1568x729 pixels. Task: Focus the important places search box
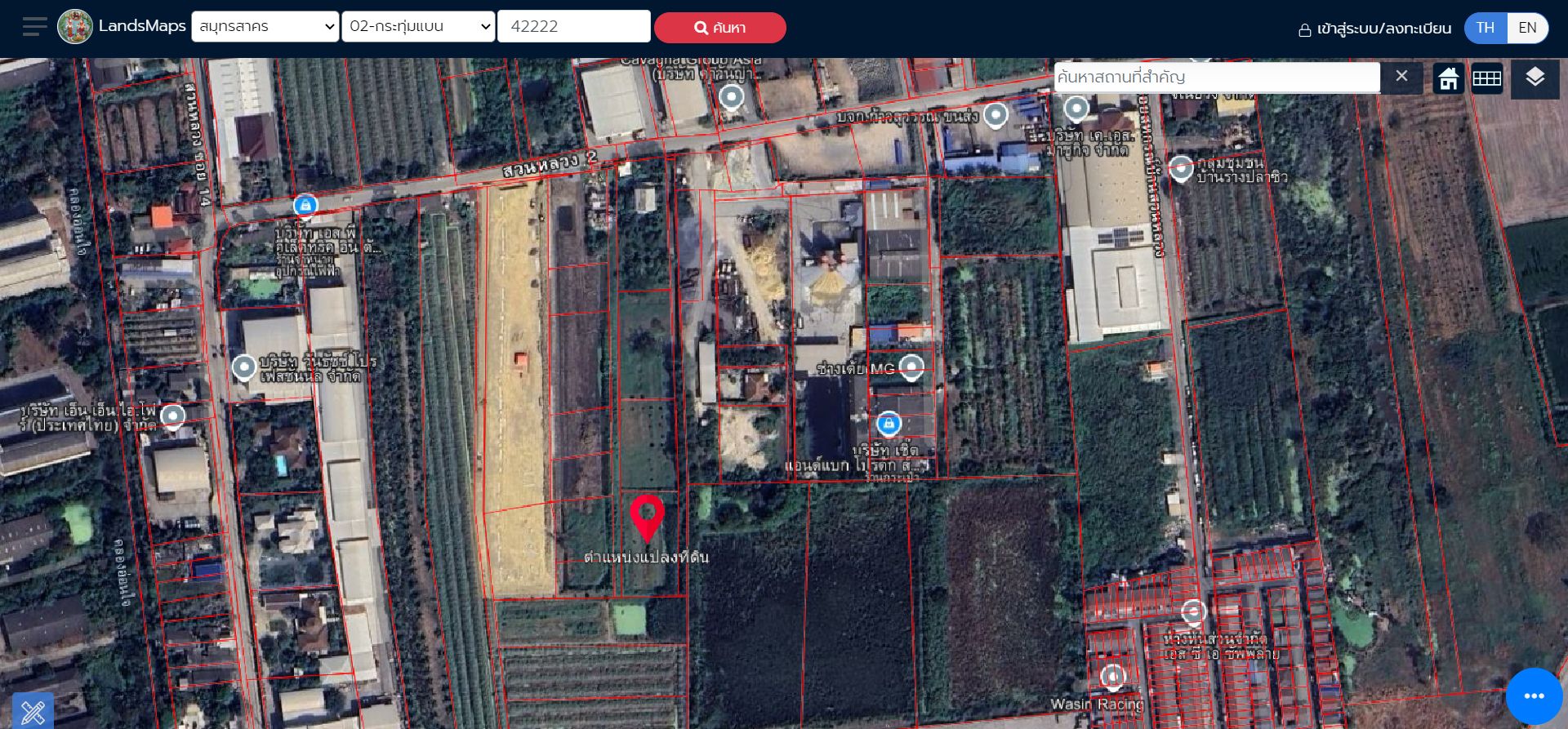coord(1216,77)
